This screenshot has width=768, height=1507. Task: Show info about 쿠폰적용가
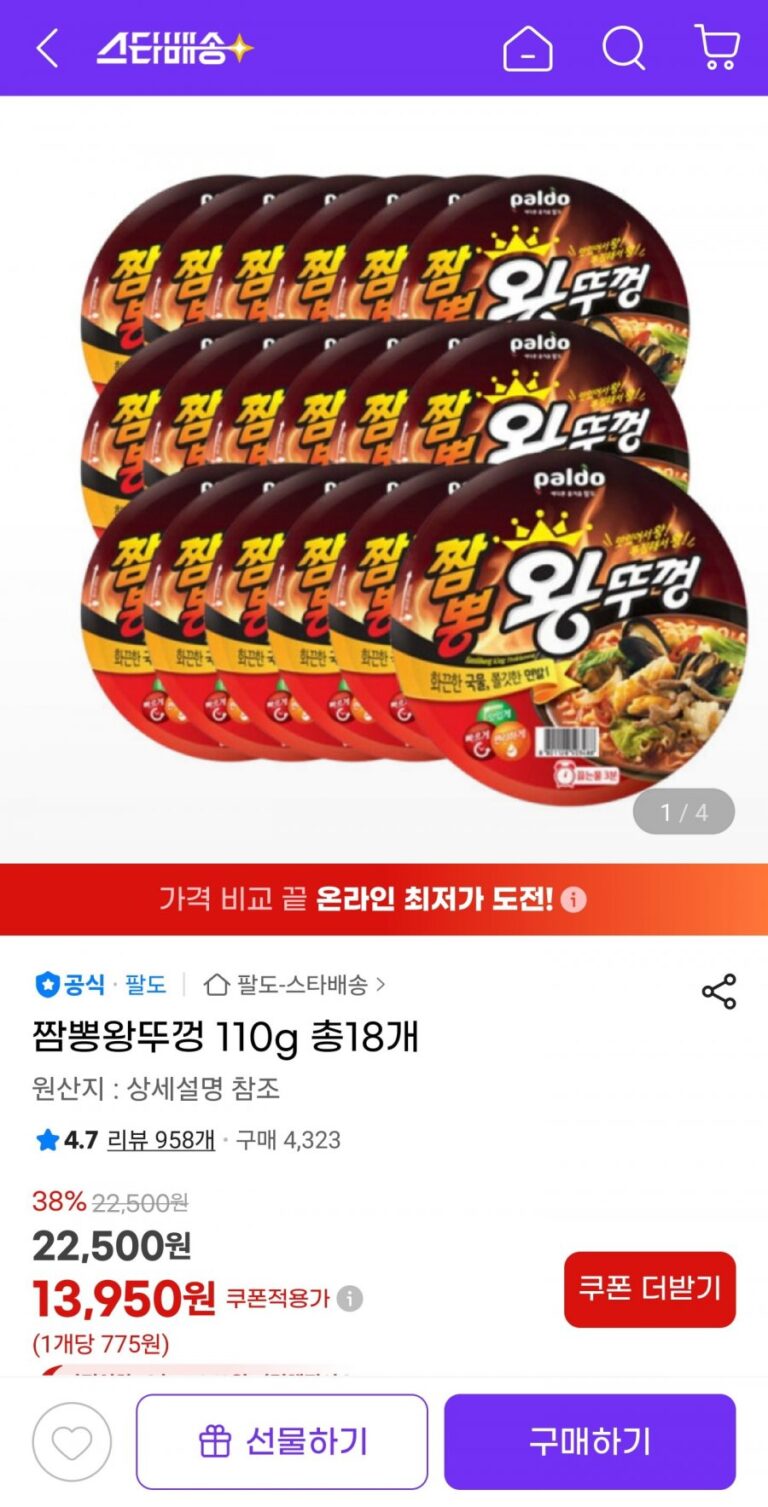coord(349,1299)
